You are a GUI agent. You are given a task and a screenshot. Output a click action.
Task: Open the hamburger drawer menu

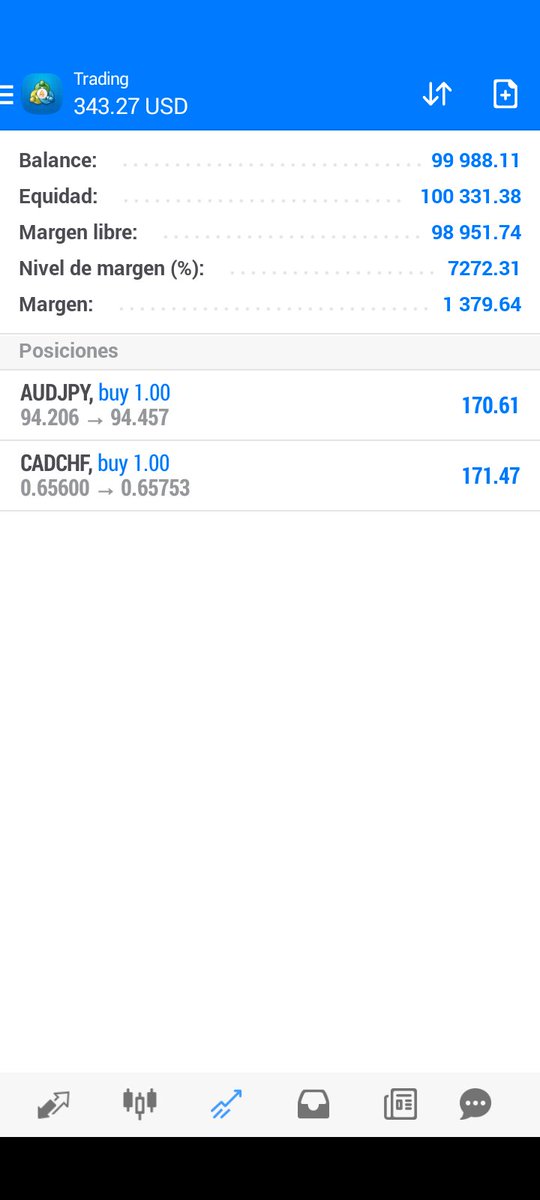pyautogui.click(x=6, y=94)
